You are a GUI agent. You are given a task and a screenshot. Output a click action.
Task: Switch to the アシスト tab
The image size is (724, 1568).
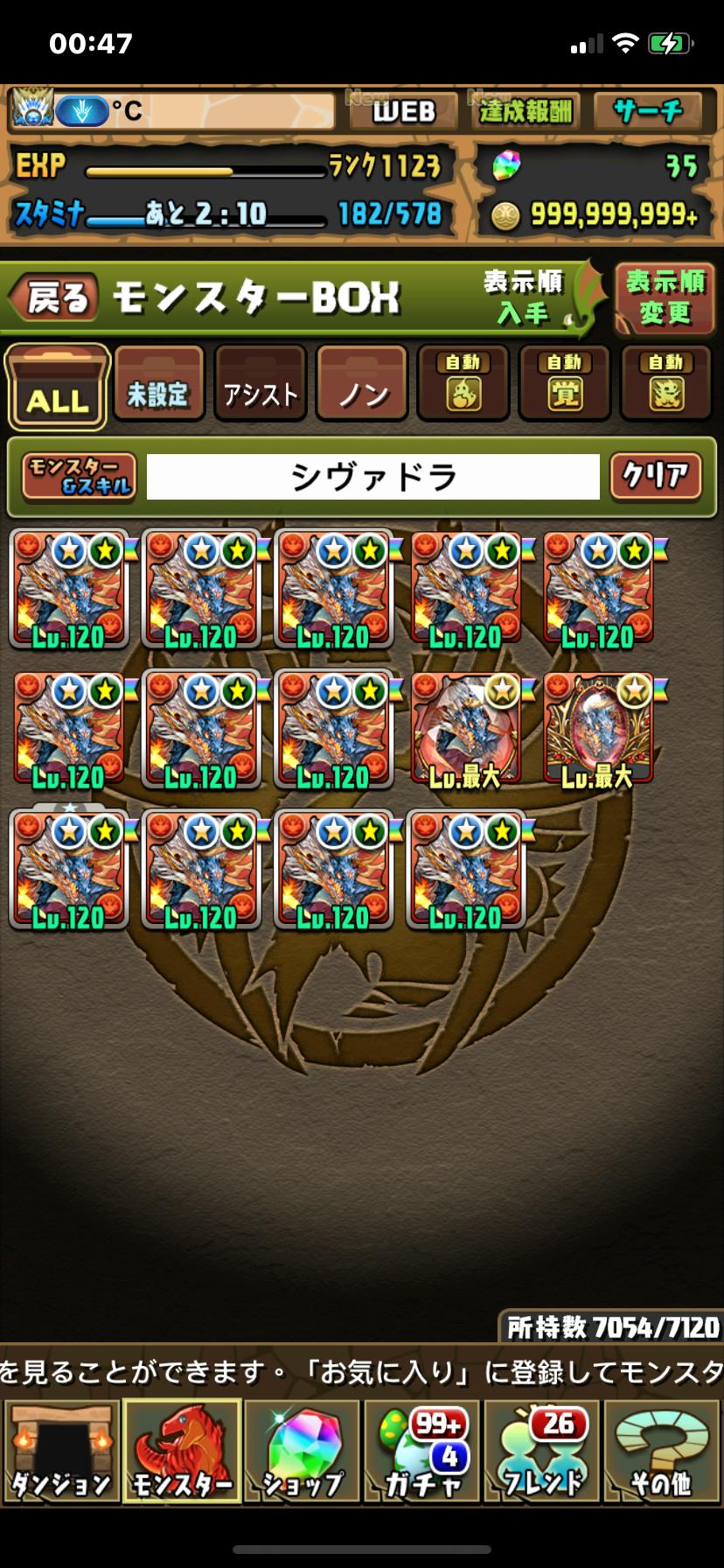click(260, 385)
